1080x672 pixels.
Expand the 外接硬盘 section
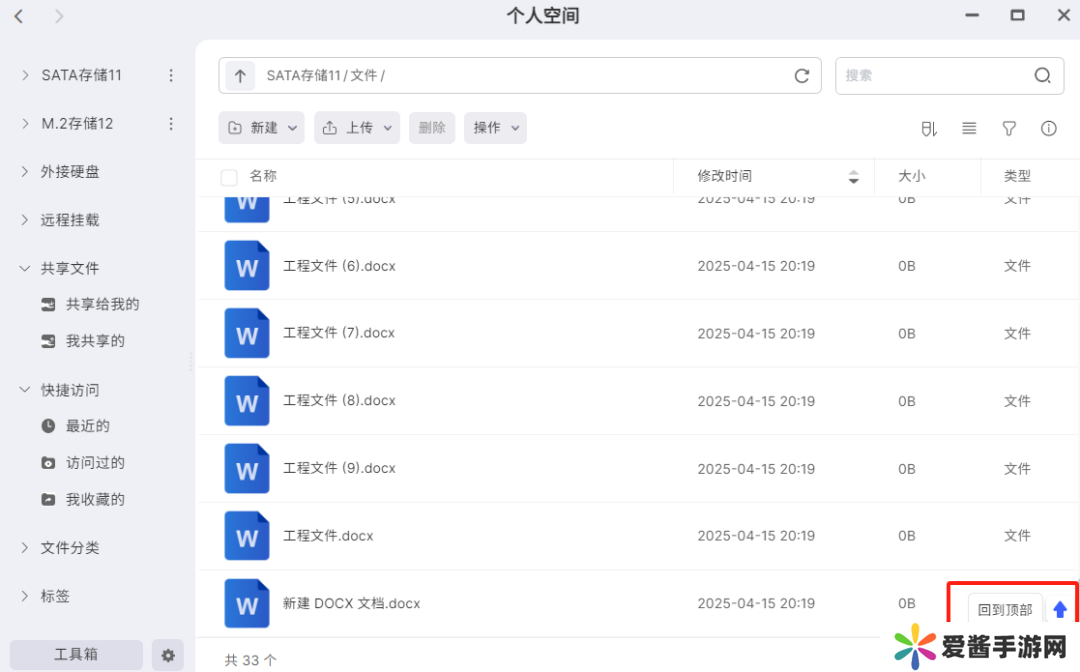click(x=25, y=172)
